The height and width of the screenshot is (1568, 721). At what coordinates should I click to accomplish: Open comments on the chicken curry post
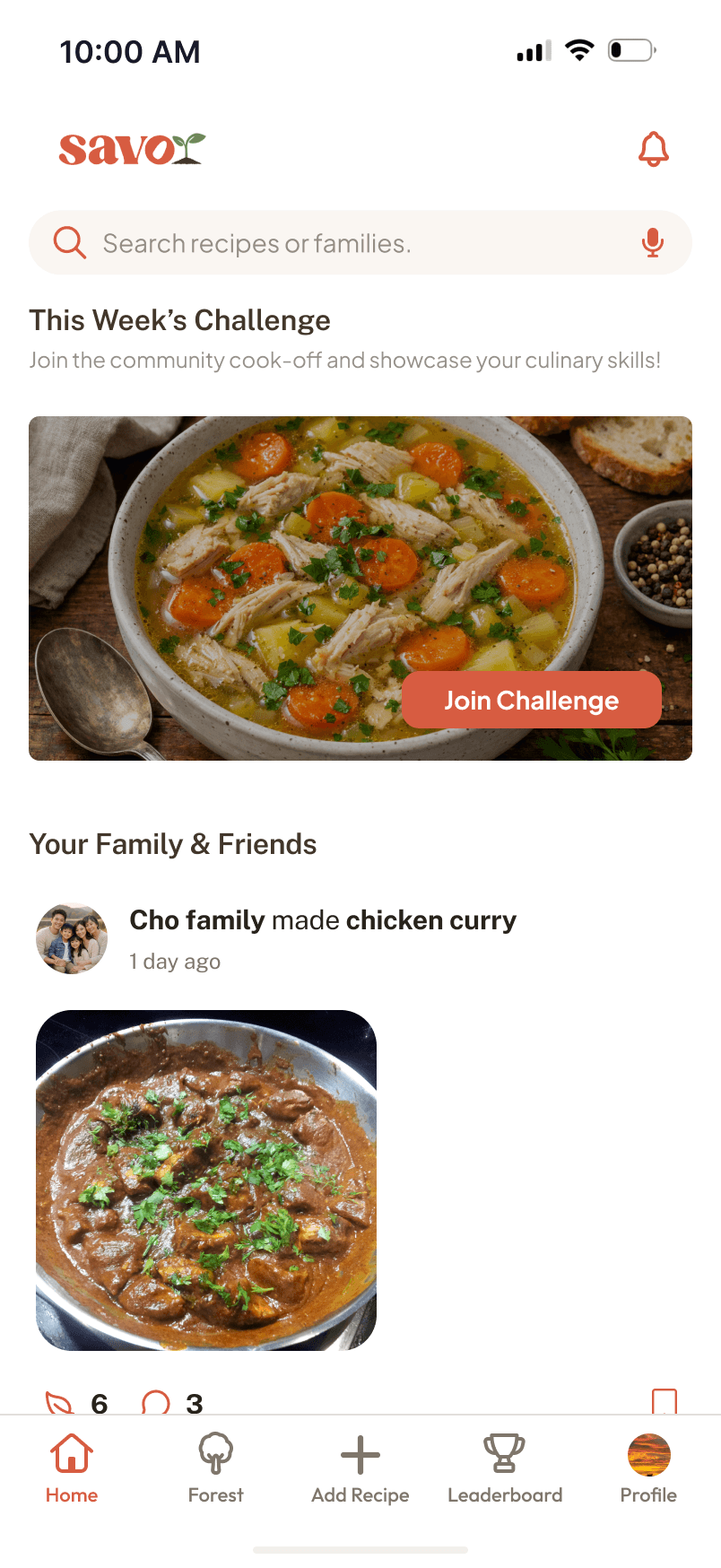(x=156, y=1402)
